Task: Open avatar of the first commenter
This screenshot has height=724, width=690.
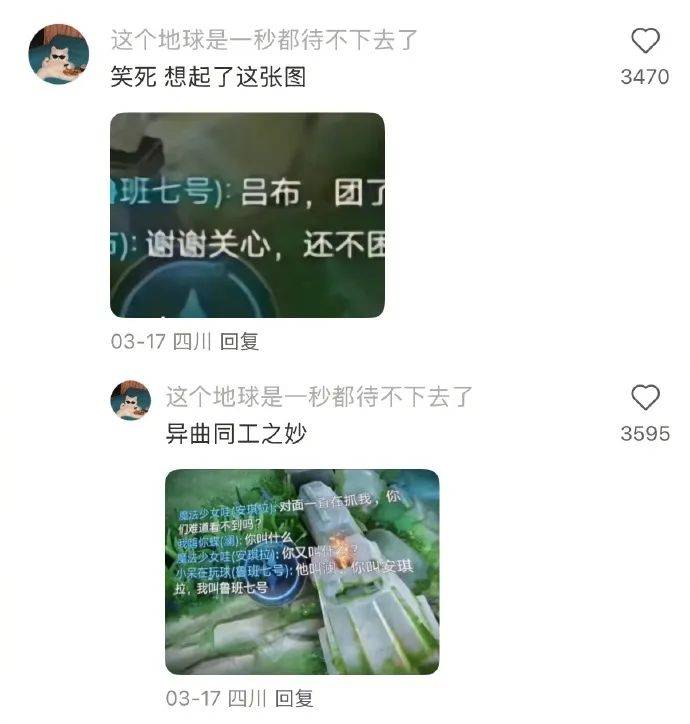Action: 58,55
